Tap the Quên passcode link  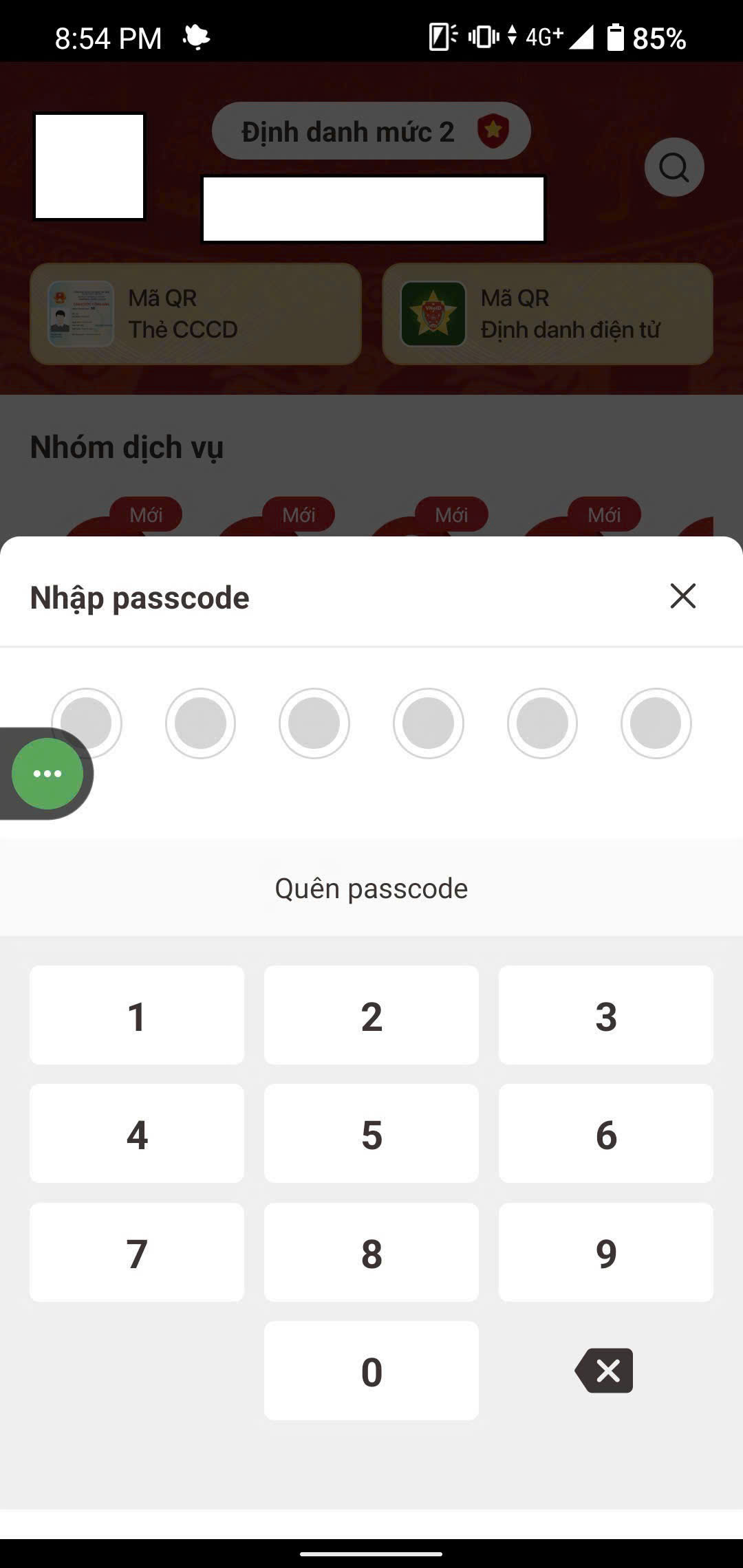(371, 889)
